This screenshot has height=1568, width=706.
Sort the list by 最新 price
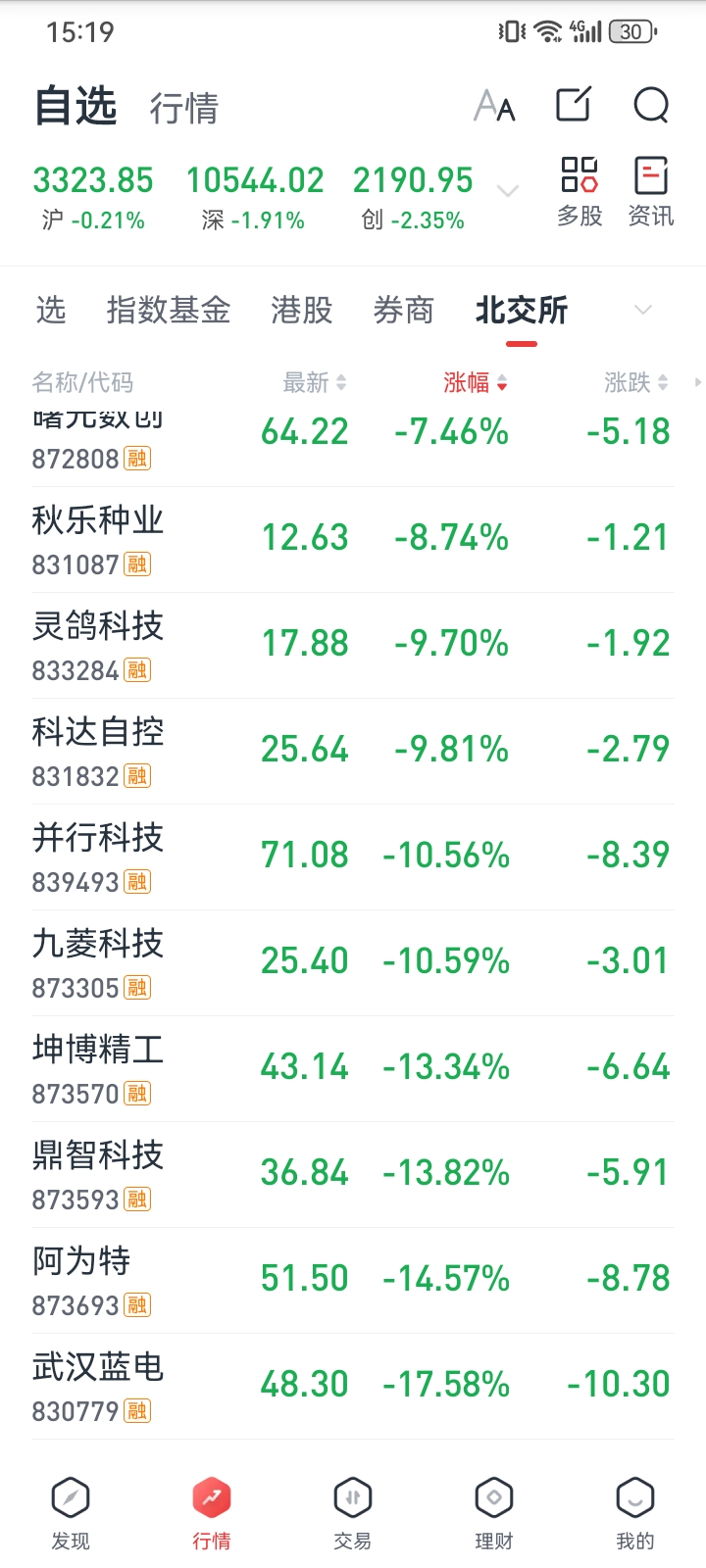coord(314,382)
